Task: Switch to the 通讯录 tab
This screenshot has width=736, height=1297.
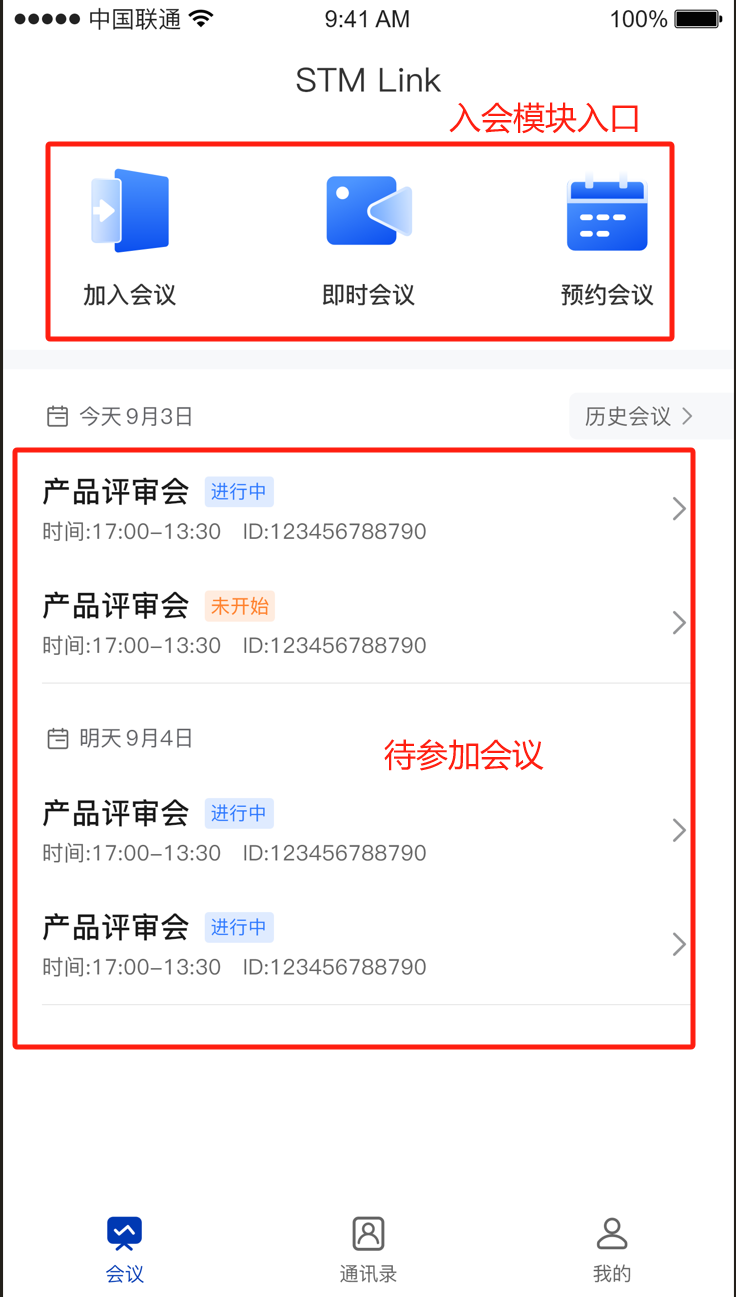Action: (x=368, y=1248)
